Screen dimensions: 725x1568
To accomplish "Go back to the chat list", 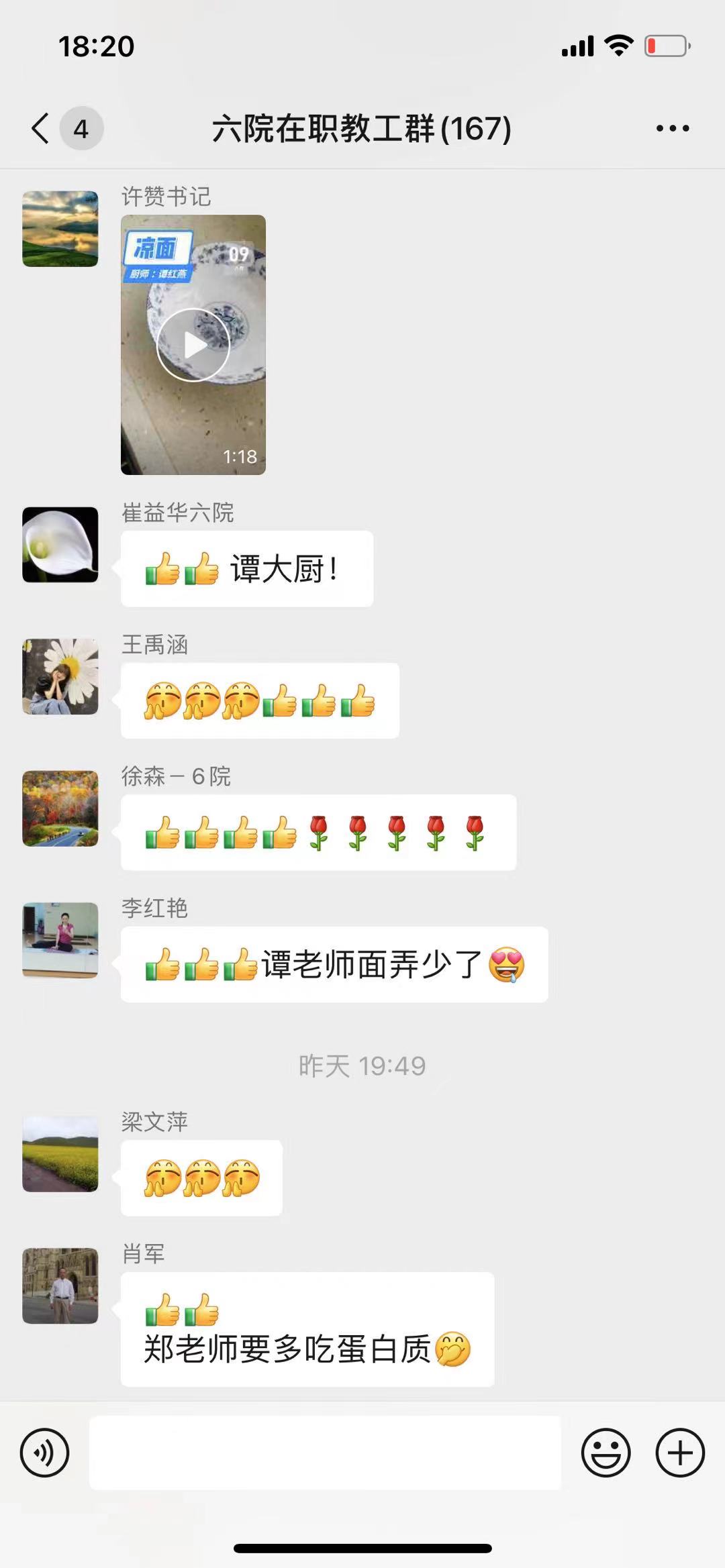I will [x=42, y=128].
